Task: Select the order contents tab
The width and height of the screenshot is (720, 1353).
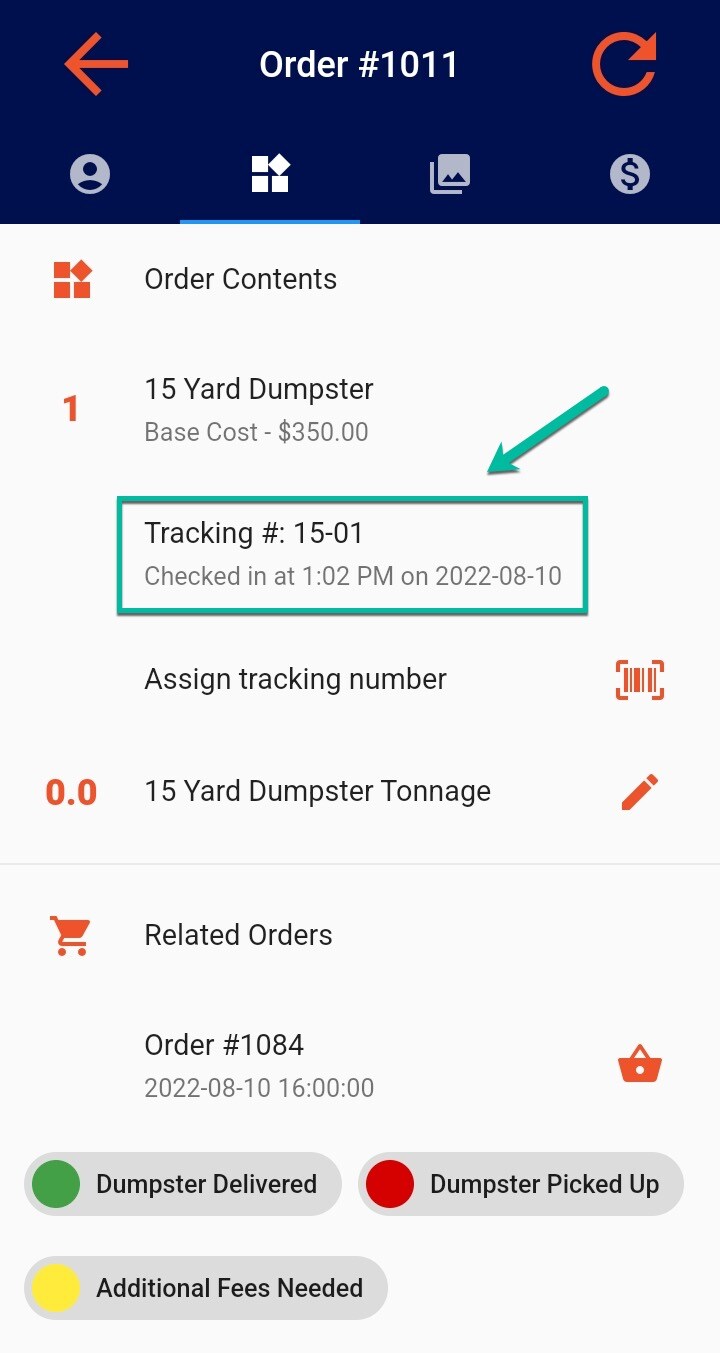Action: (x=270, y=175)
